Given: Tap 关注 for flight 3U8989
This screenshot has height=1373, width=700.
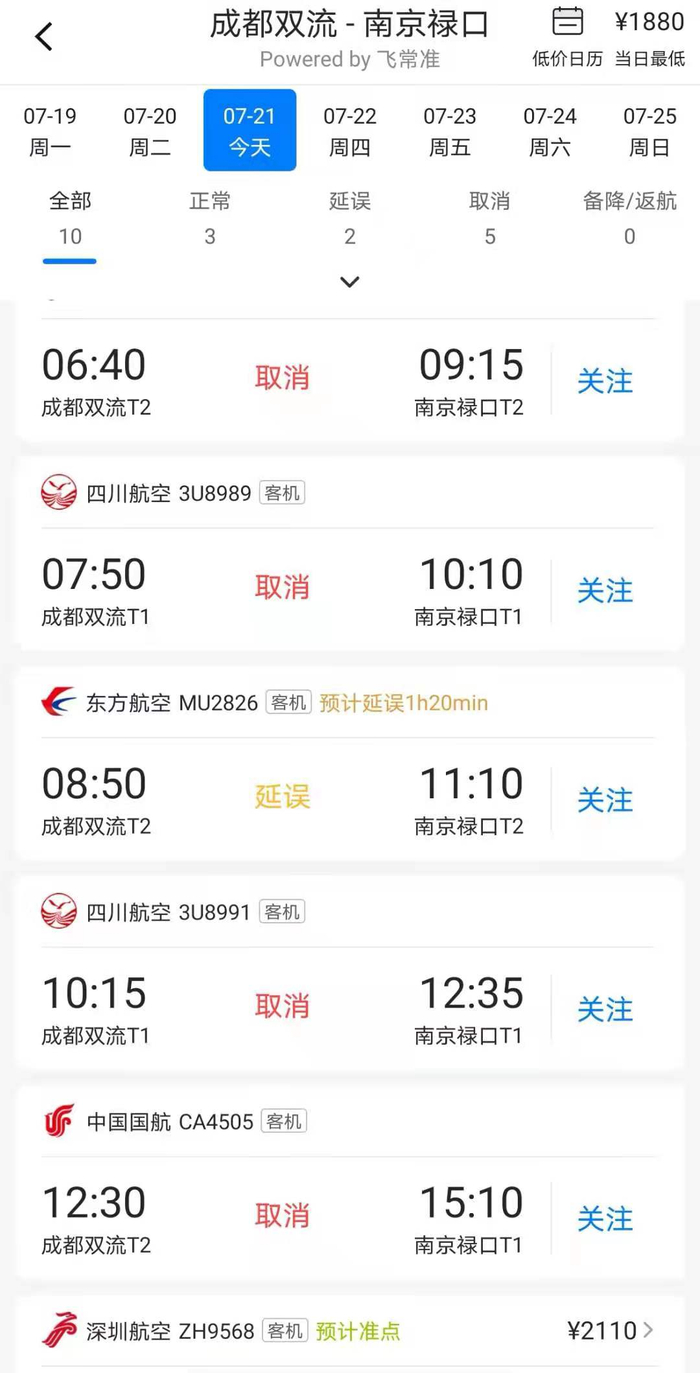Looking at the screenshot, I should coord(605,590).
